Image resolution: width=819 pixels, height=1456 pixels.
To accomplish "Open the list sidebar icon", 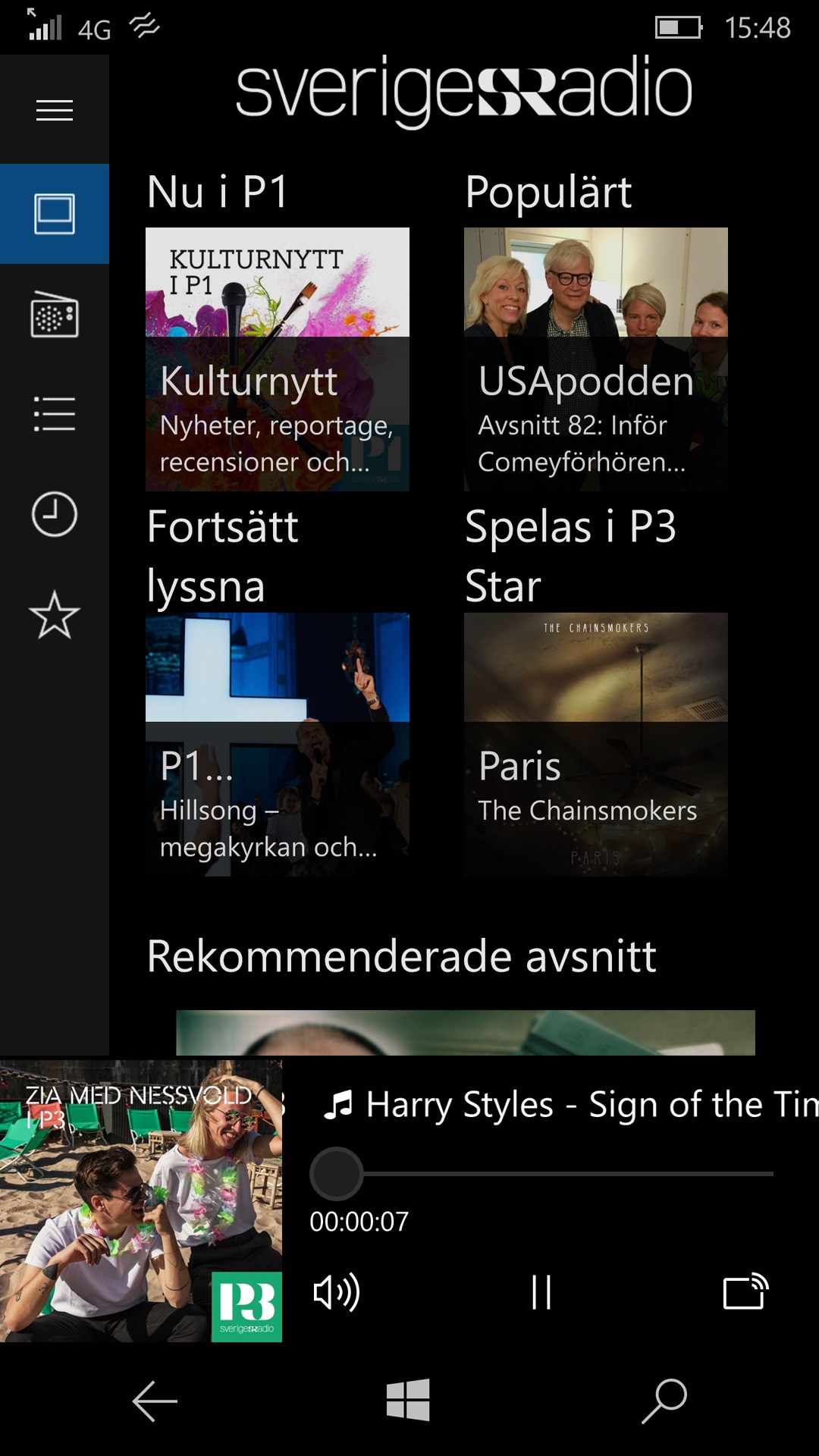I will (x=55, y=414).
